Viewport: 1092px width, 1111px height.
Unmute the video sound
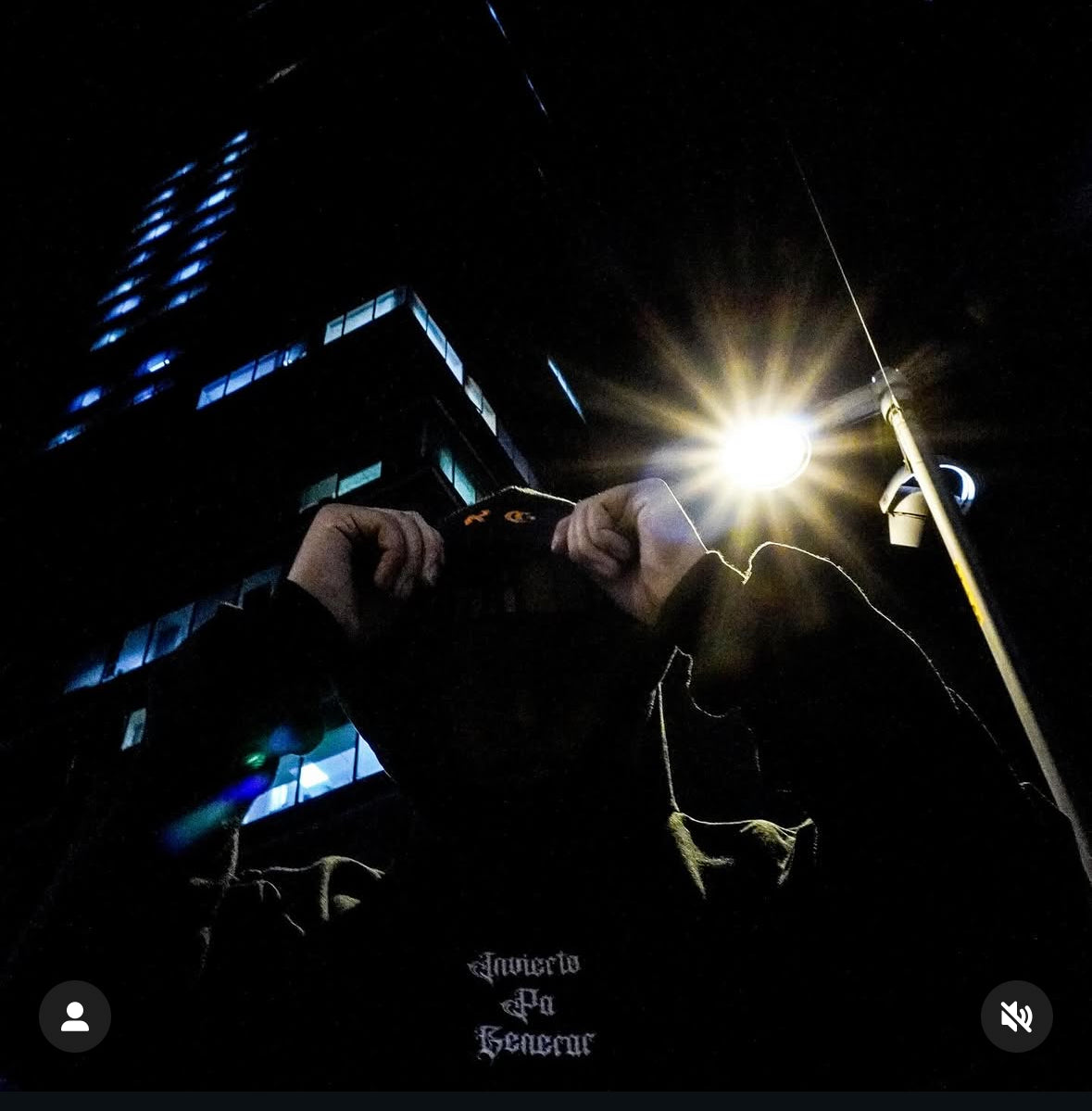coord(1016,1016)
